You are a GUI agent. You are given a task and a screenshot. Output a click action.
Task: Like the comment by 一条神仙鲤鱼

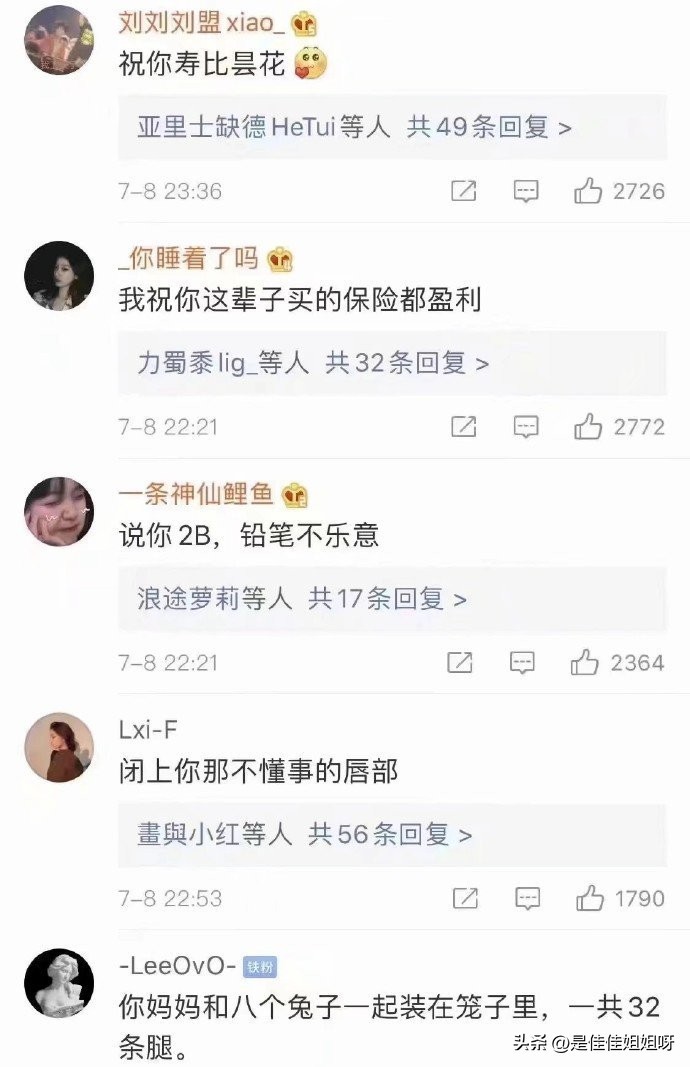pos(585,662)
